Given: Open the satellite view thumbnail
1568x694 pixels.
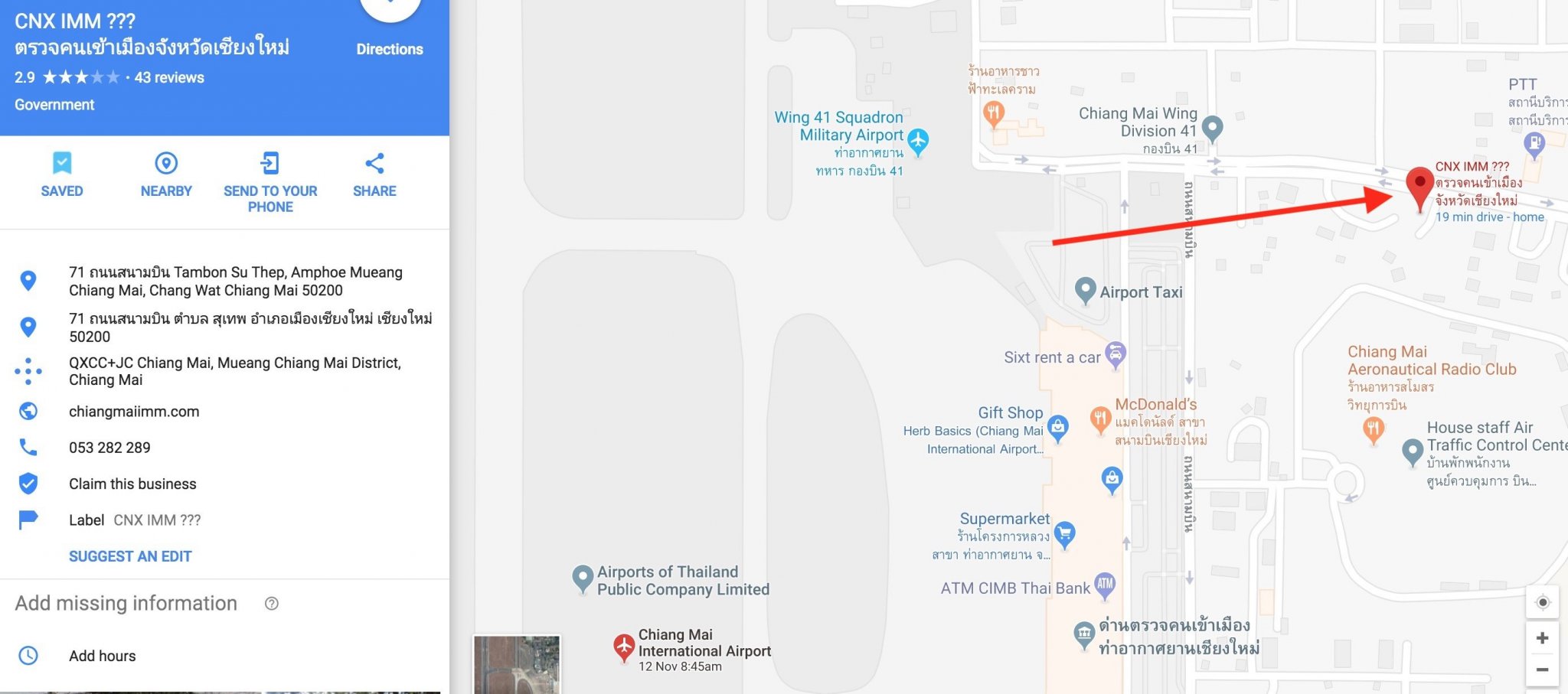Looking at the screenshot, I should click(x=517, y=664).
